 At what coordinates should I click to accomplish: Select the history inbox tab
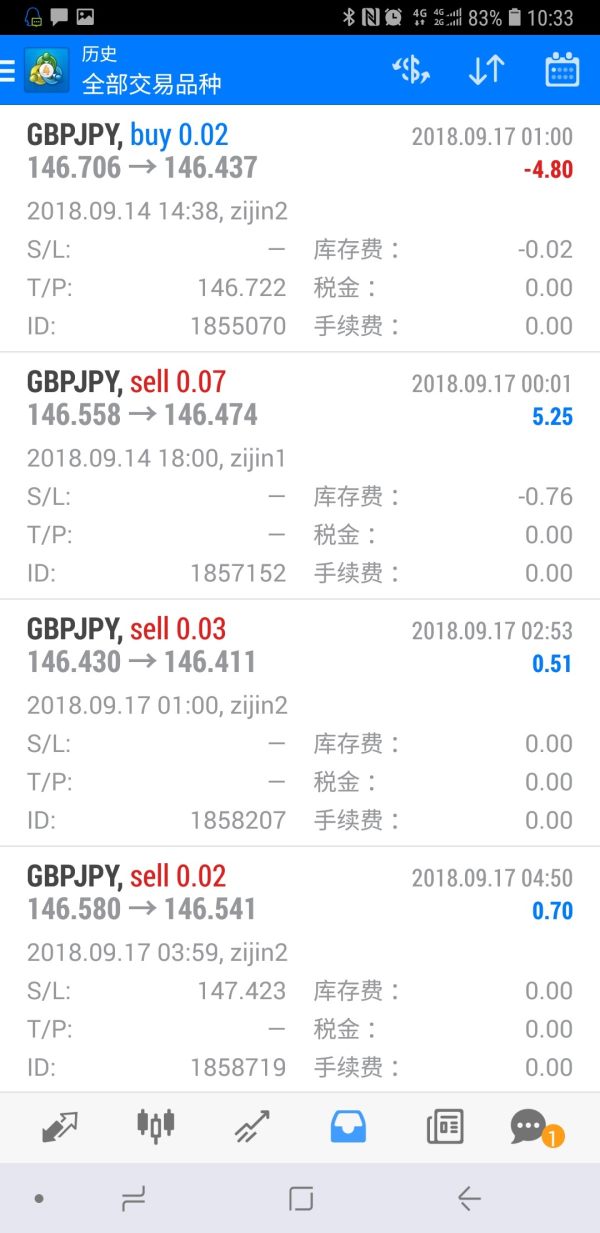348,1127
